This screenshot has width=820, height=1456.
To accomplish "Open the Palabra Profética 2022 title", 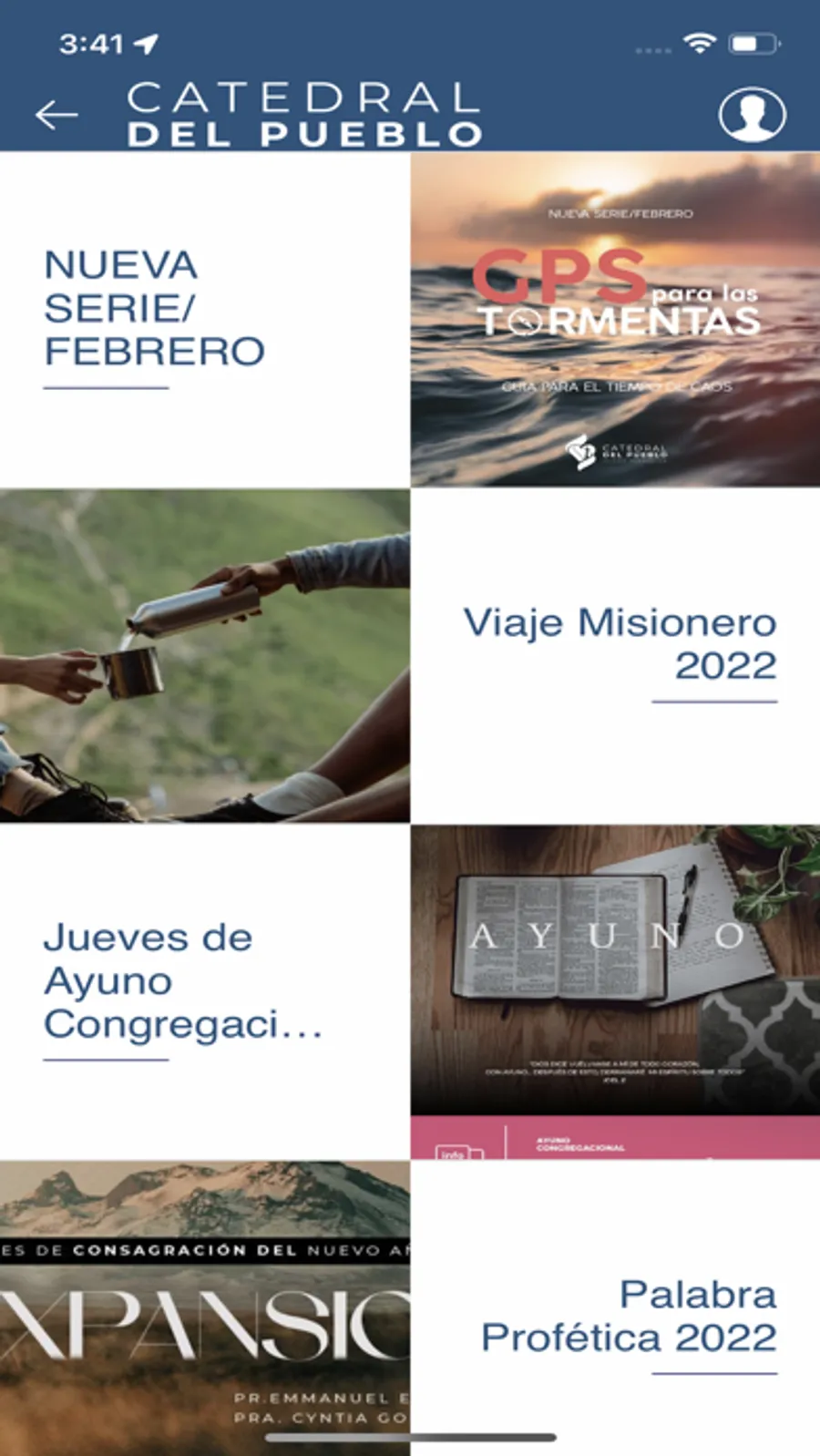I will [x=629, y=1316].
